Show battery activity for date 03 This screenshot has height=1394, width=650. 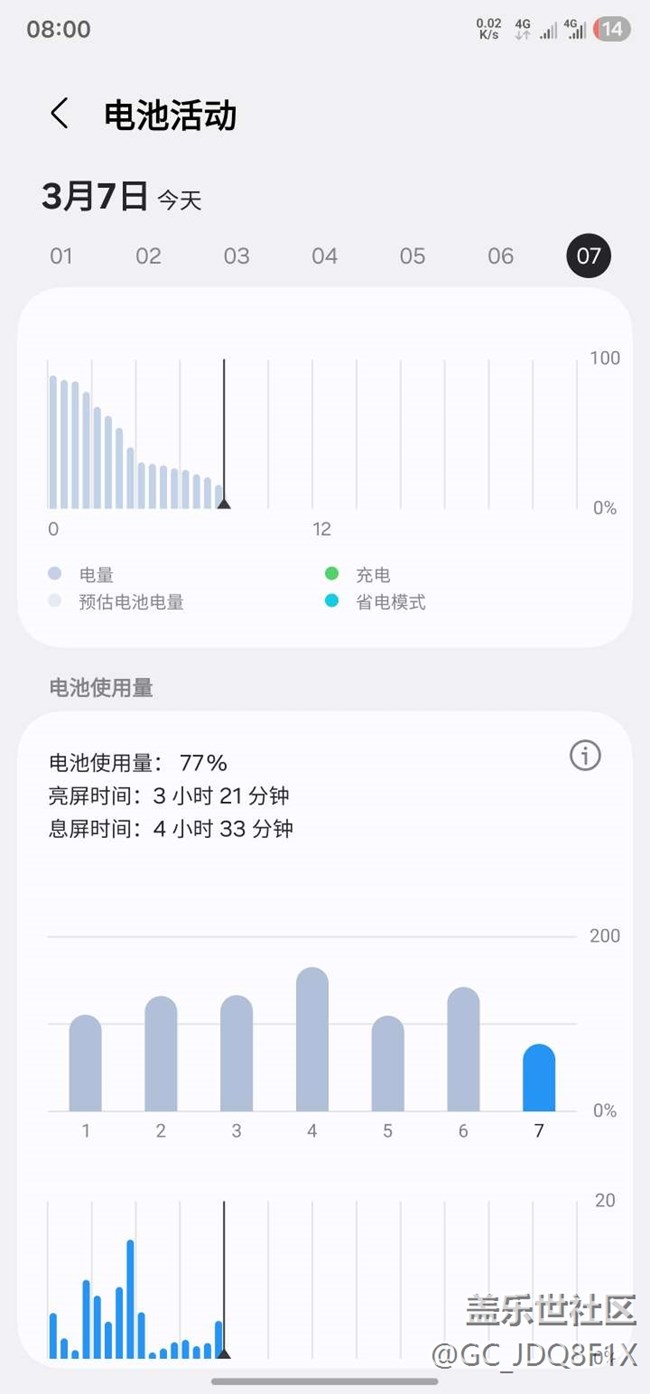click(237, 256)
